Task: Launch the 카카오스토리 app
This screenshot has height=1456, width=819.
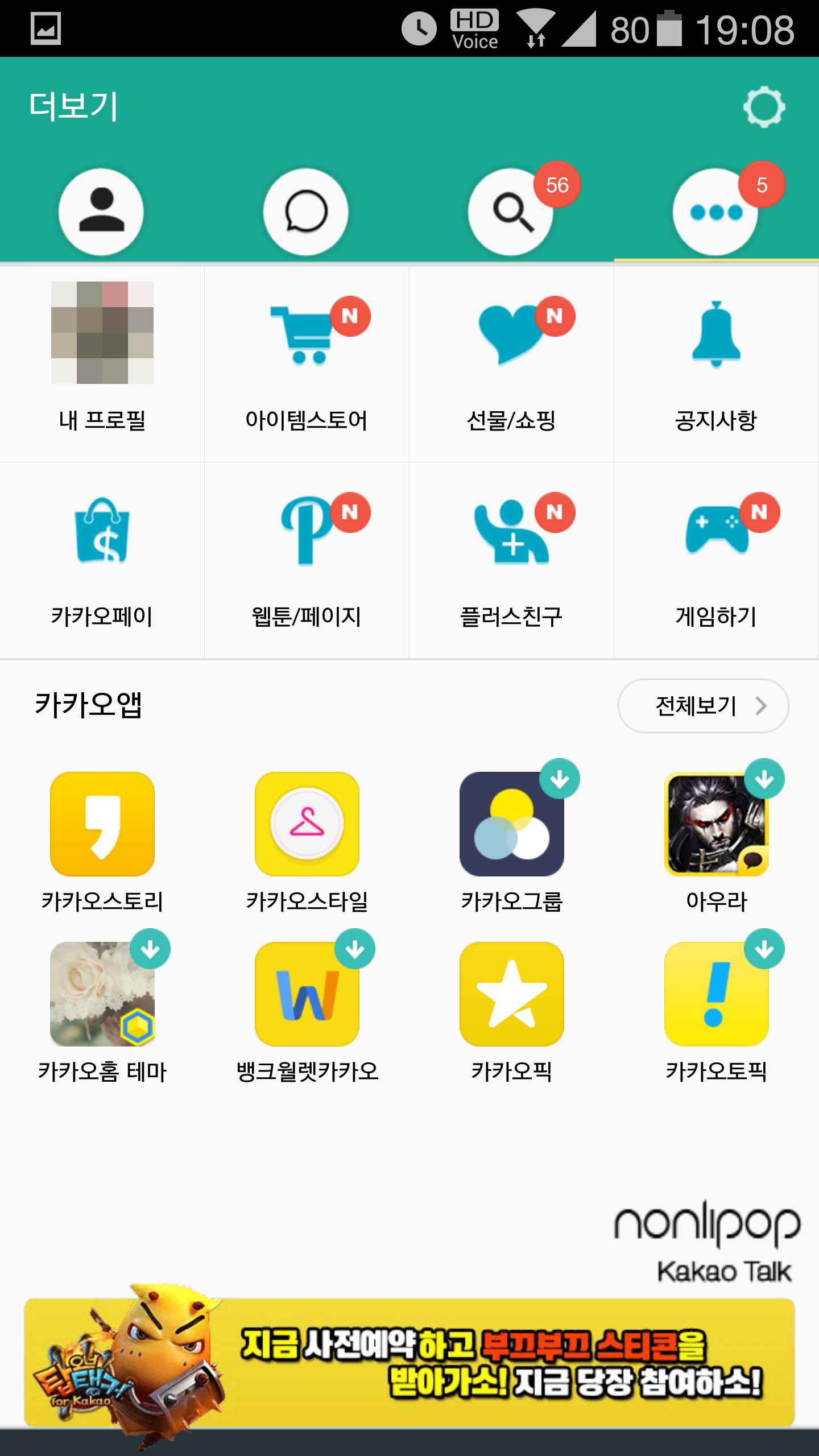Action: (x=102, y=825)
